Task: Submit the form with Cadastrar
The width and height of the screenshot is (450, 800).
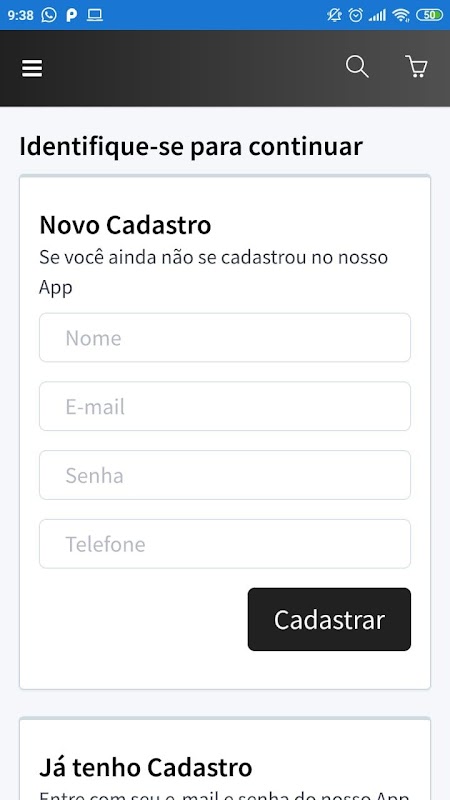Action: tap(329, 619)
